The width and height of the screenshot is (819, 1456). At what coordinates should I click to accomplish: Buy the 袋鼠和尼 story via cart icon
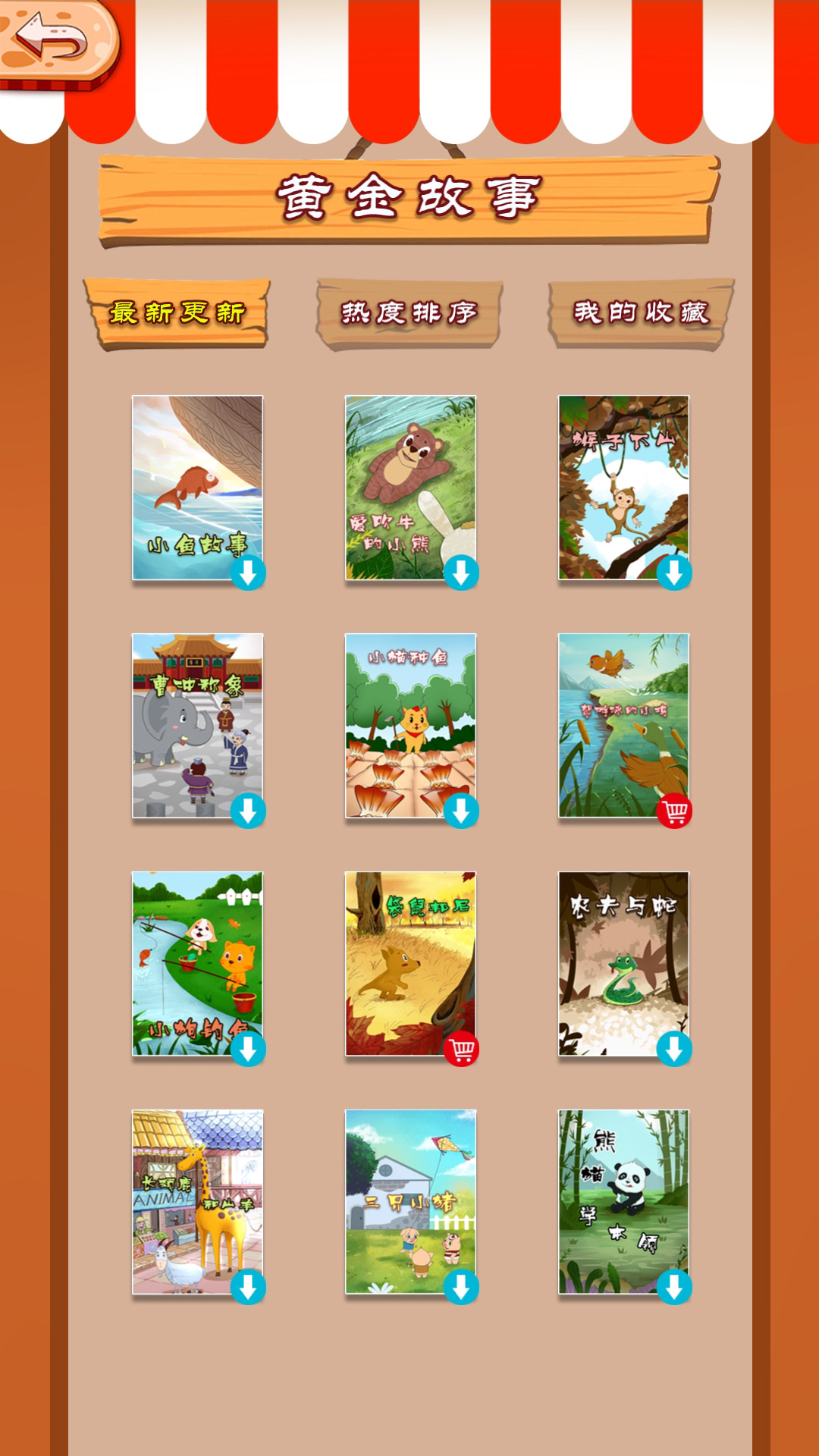tap(460, 1049)
